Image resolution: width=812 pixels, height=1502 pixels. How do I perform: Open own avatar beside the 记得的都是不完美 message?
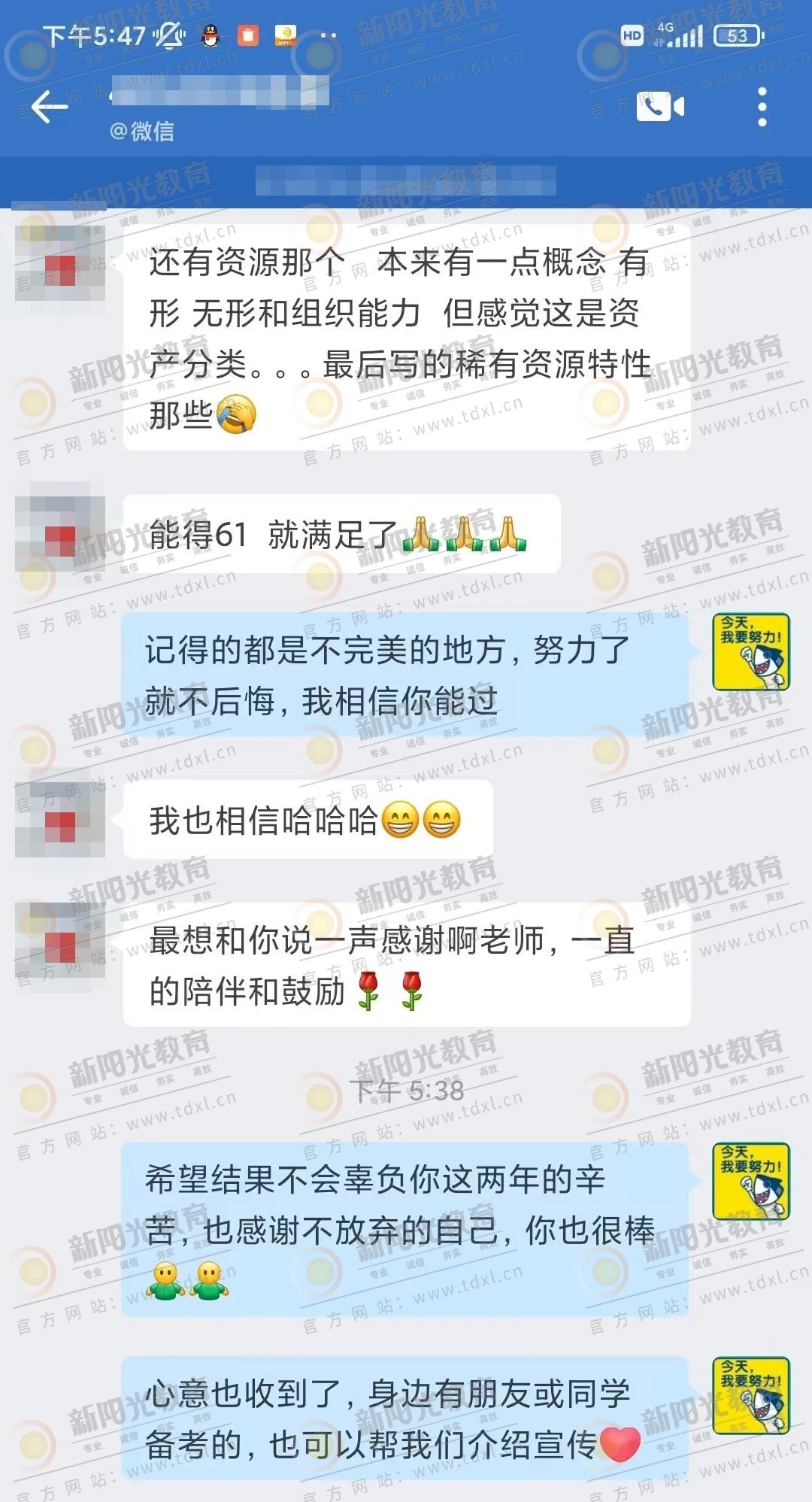point(750,651)
